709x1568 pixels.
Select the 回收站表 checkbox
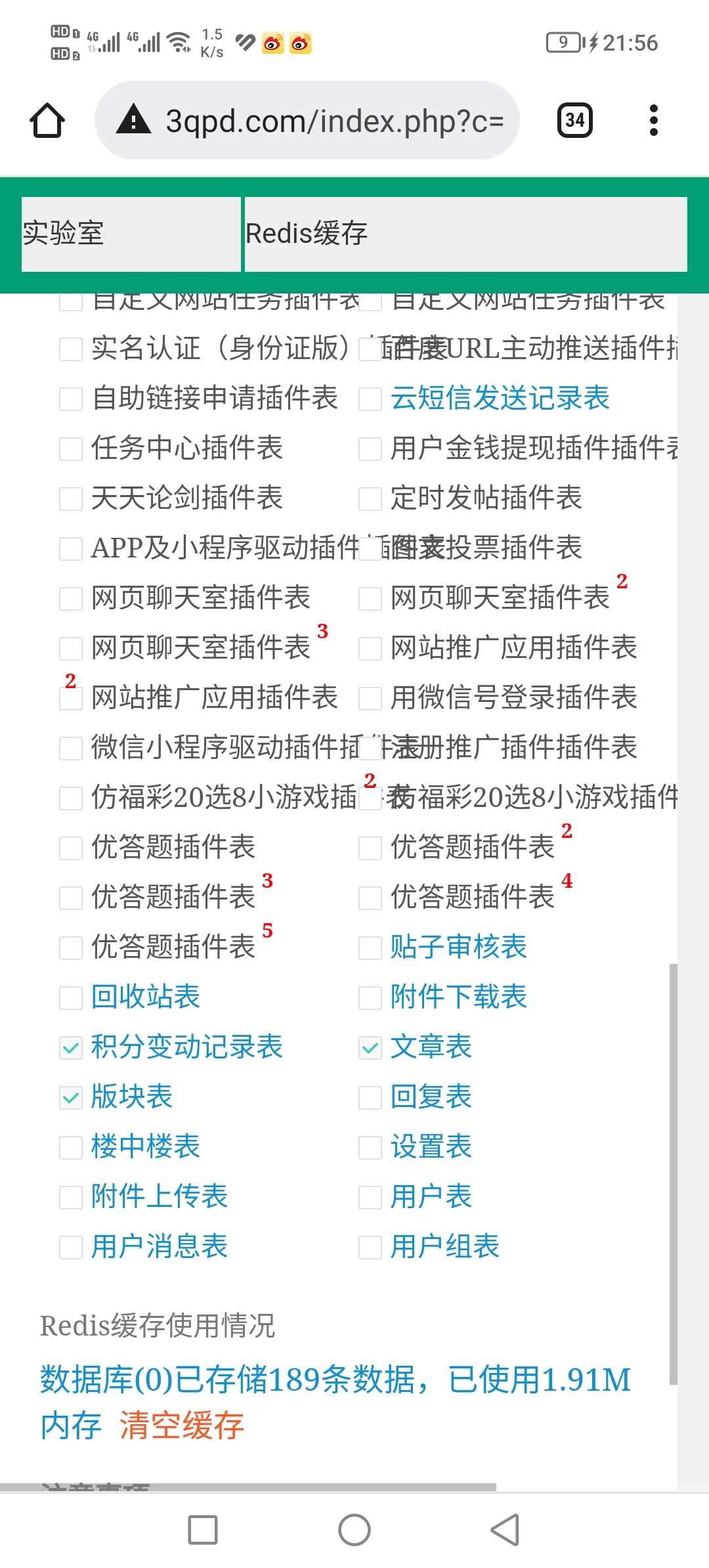coord(71,998)
